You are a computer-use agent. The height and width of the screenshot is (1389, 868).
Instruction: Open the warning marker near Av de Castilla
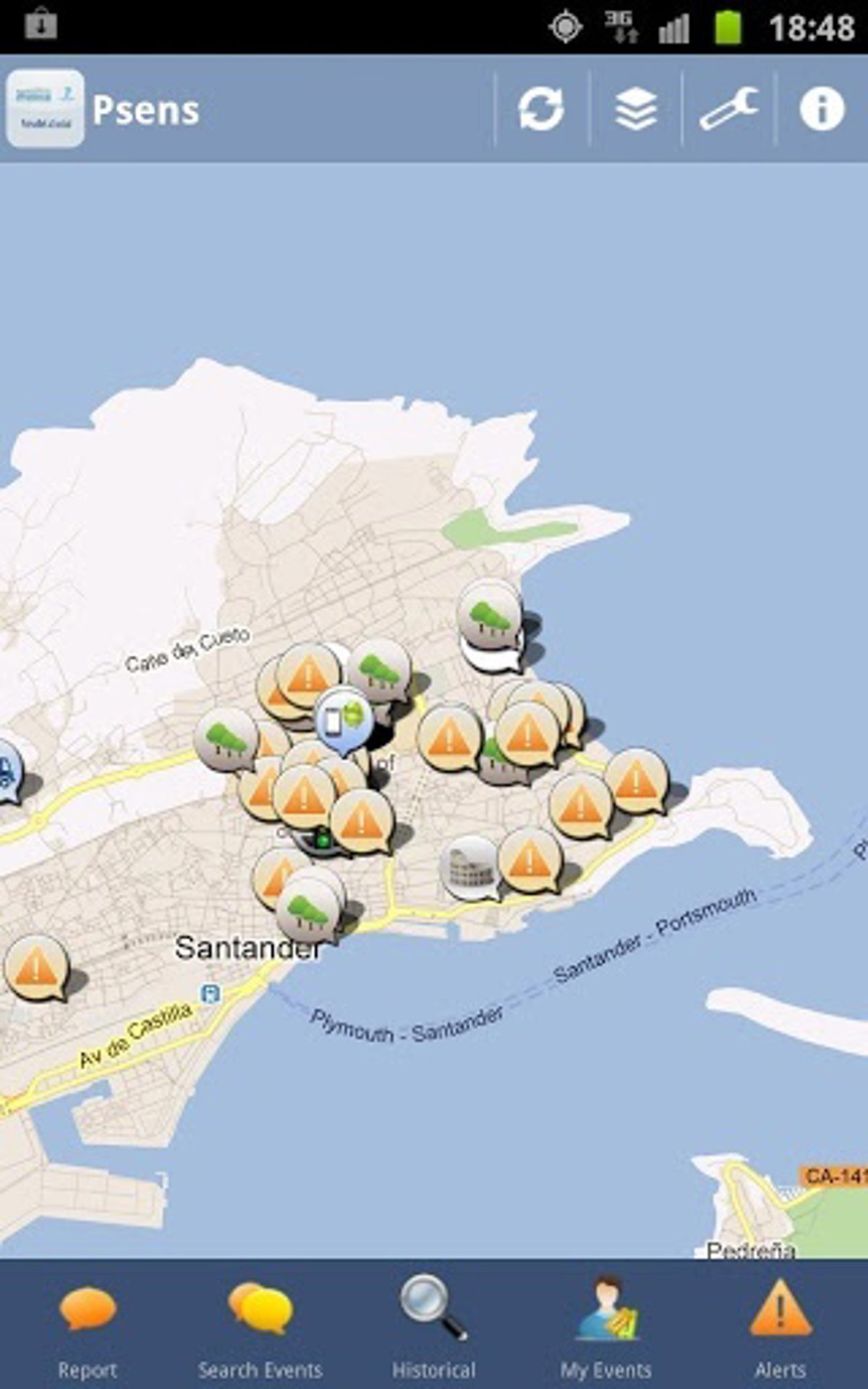[35, 966]
